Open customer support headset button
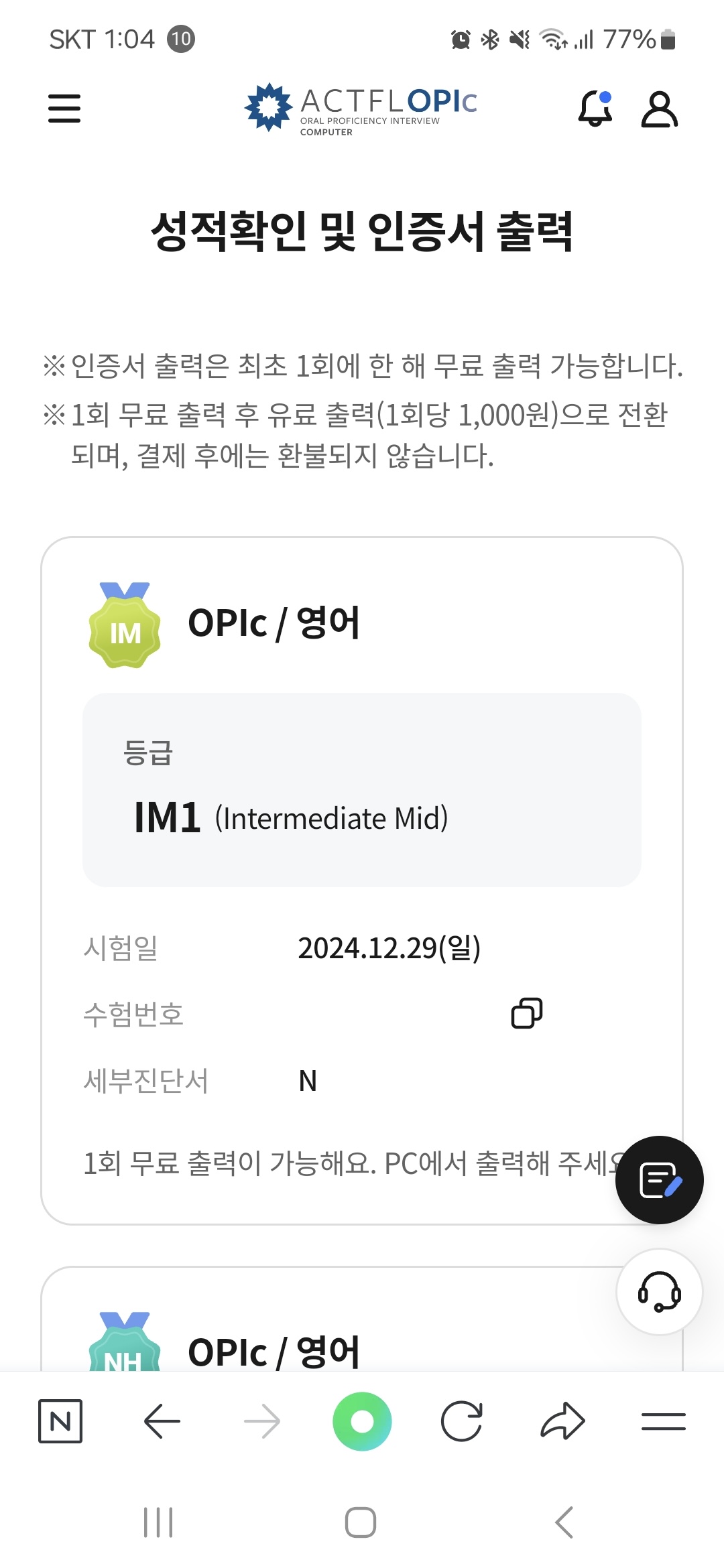This screenshot has width=724, height=1568. coord(660,1291)
